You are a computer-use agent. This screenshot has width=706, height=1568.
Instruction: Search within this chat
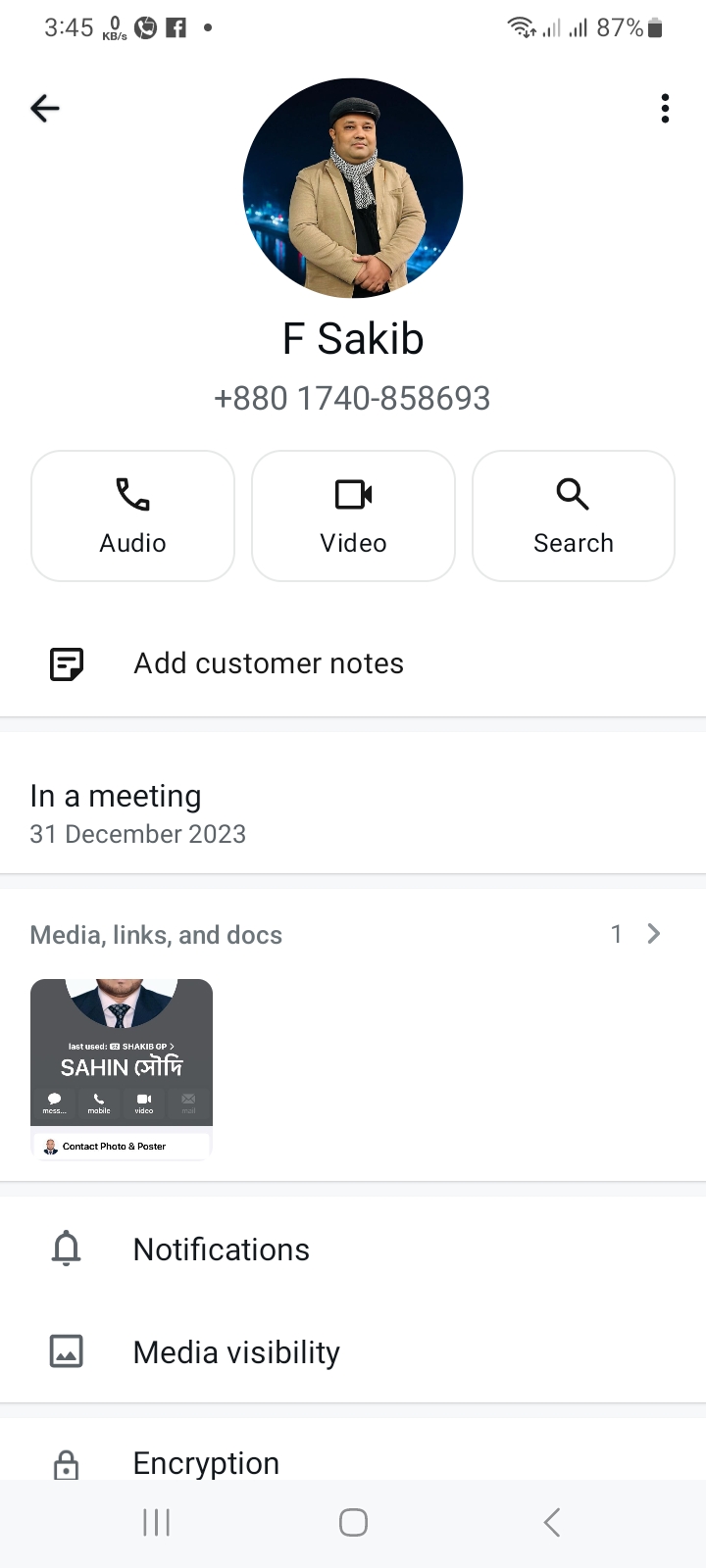574,515
